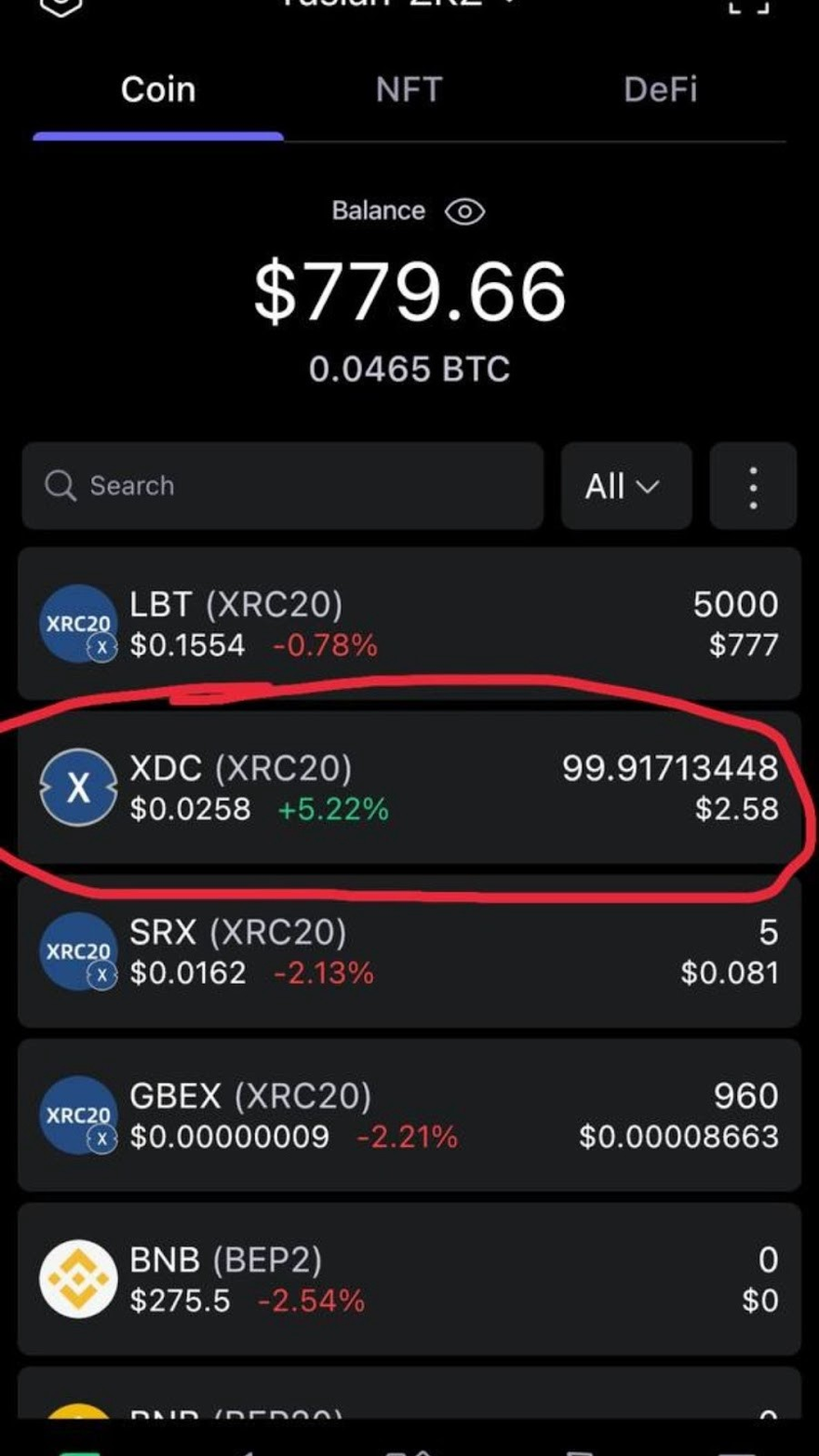
Task: Tap the Search coins field
Action: pos(282,486)
